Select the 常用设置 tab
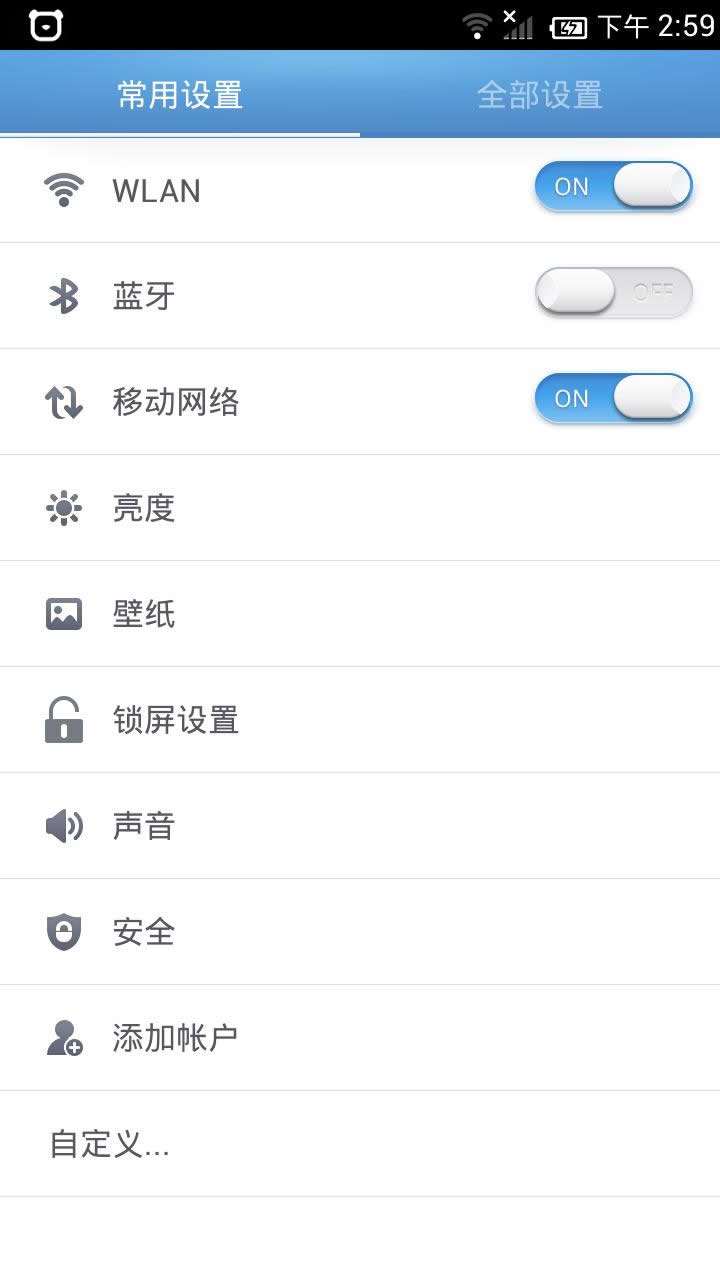 click(180, 95)
